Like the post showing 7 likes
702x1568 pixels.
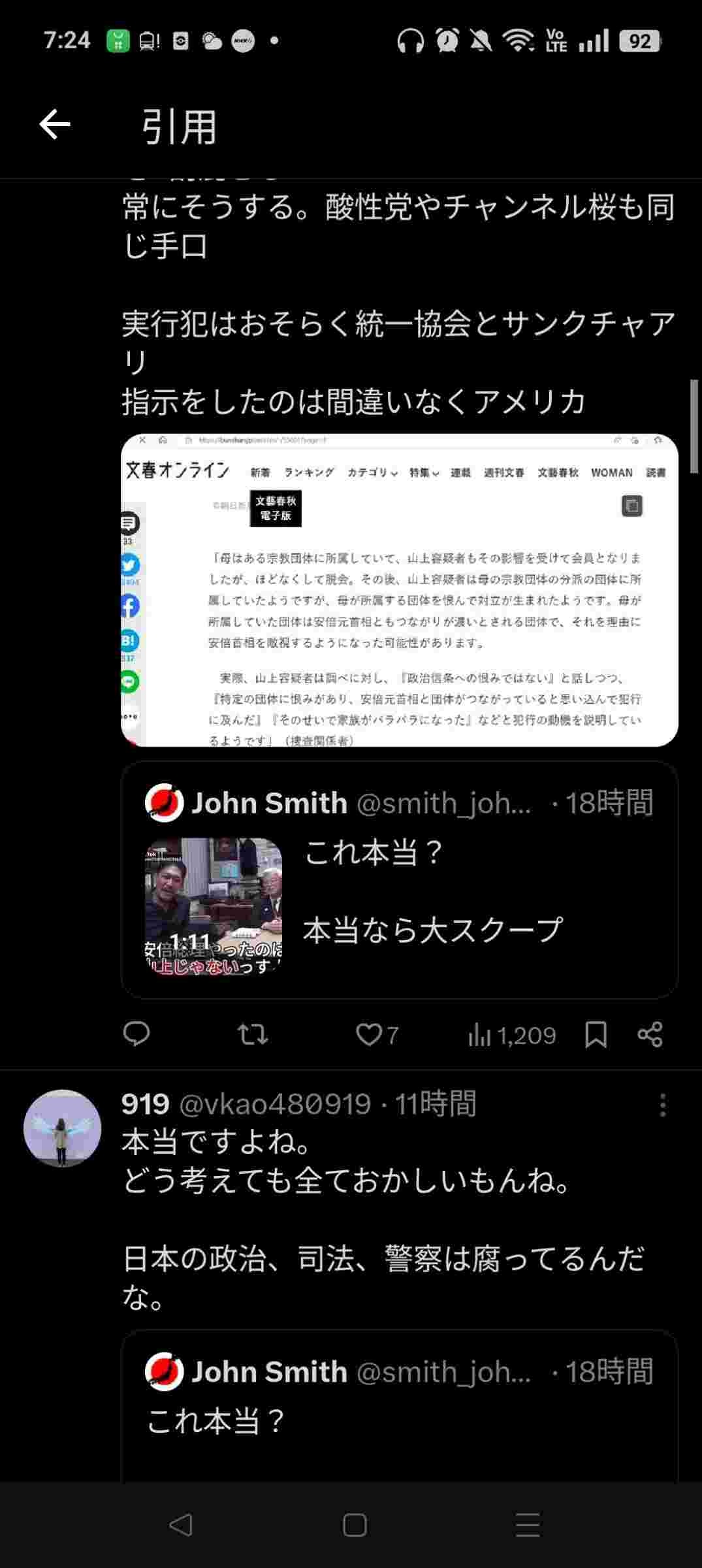click(x=369, y=1034)
